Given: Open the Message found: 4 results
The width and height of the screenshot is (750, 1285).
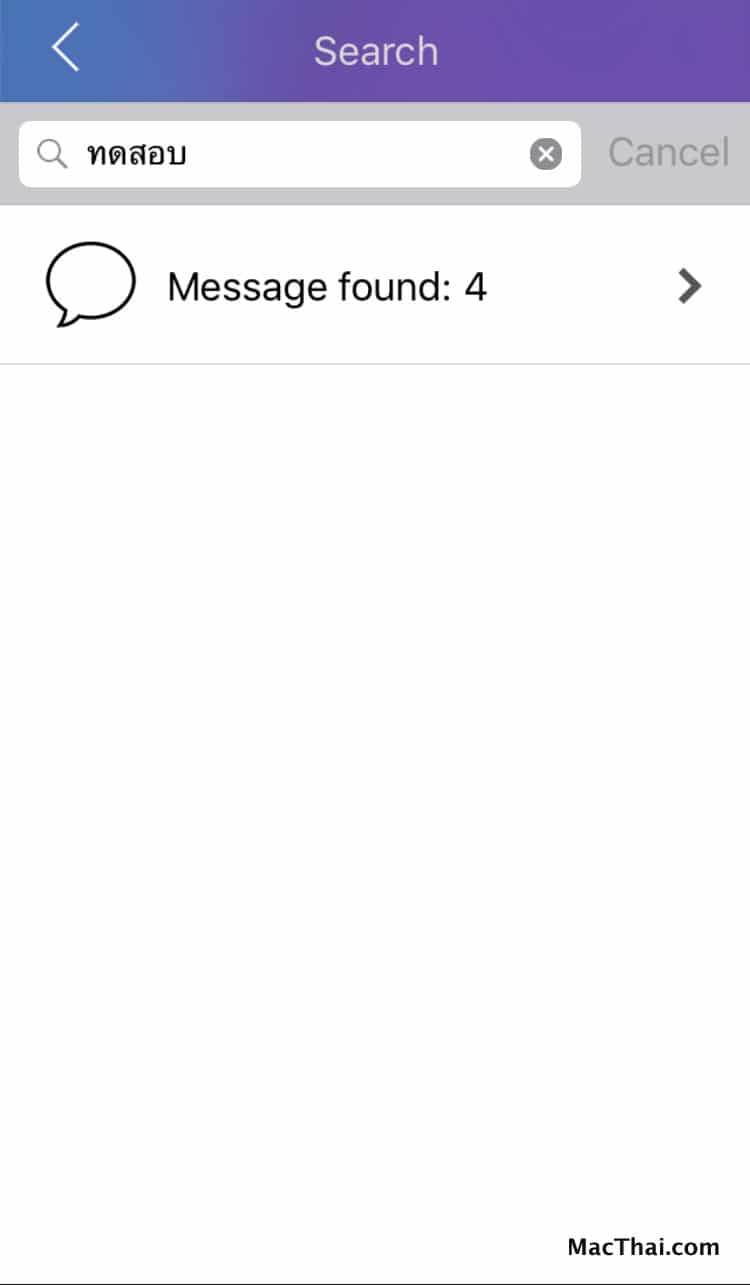Looking at the screenshot, I should click(375, 287).
